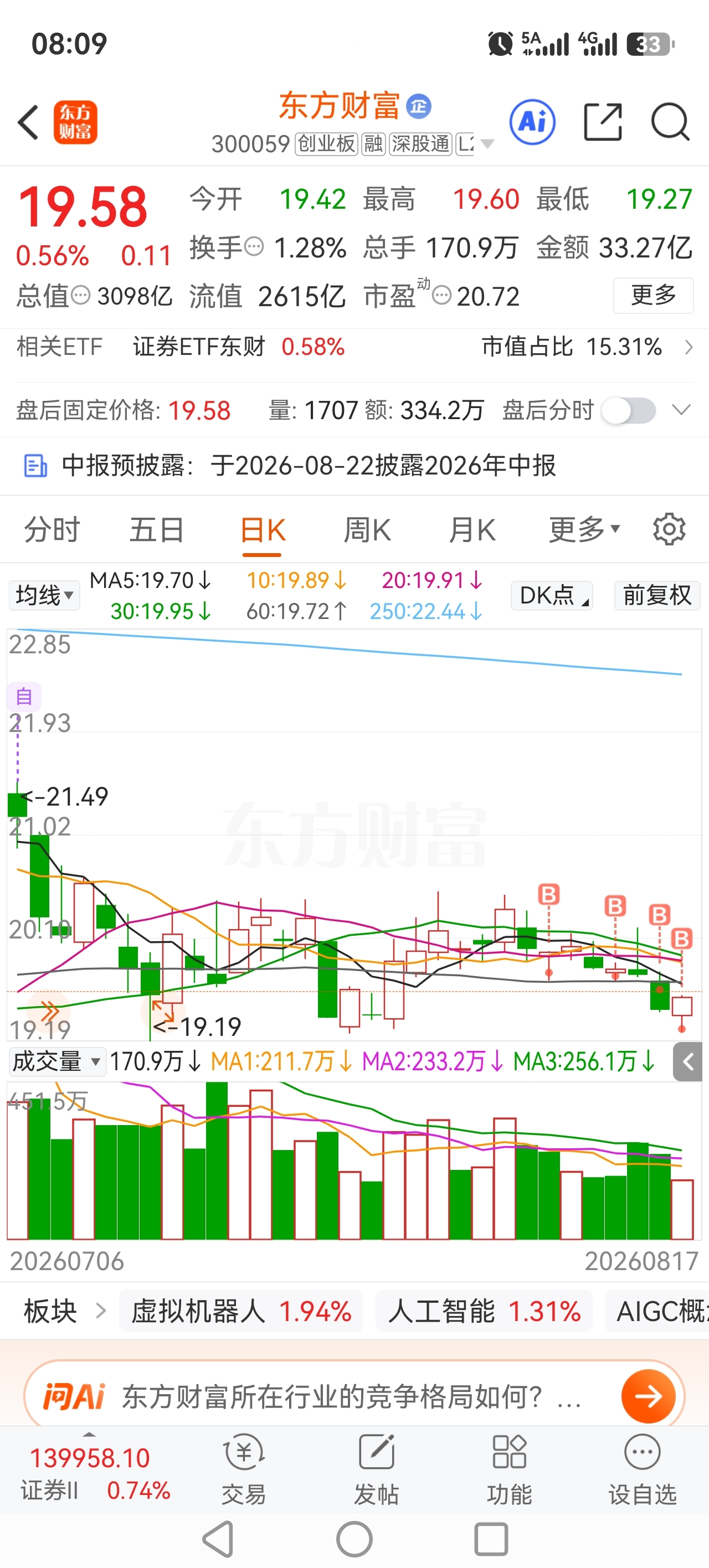
Task: Open the Ai assistant icon
Action: 532,122
